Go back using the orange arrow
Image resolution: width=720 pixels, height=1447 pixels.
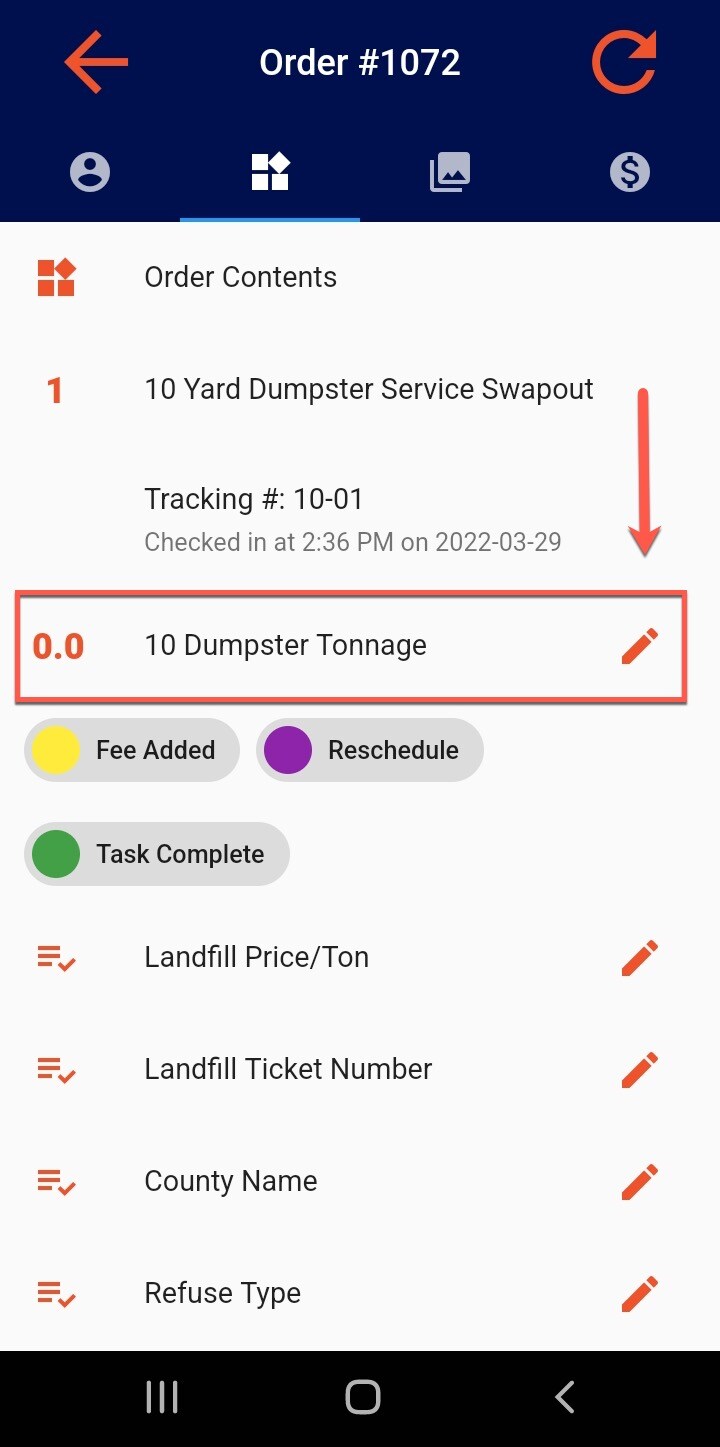96,62
